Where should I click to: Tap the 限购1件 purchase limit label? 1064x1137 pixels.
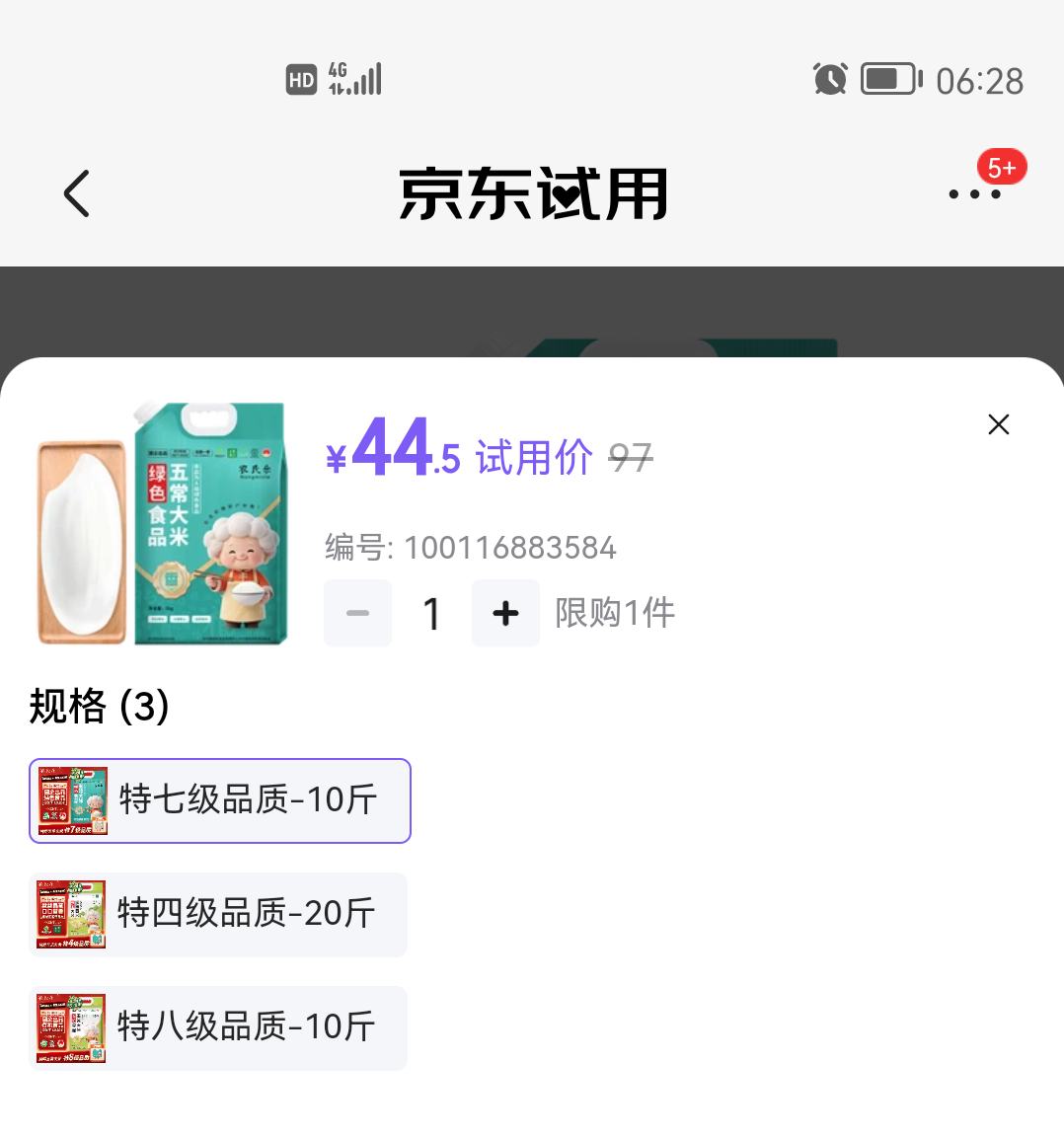click(614, 612)
